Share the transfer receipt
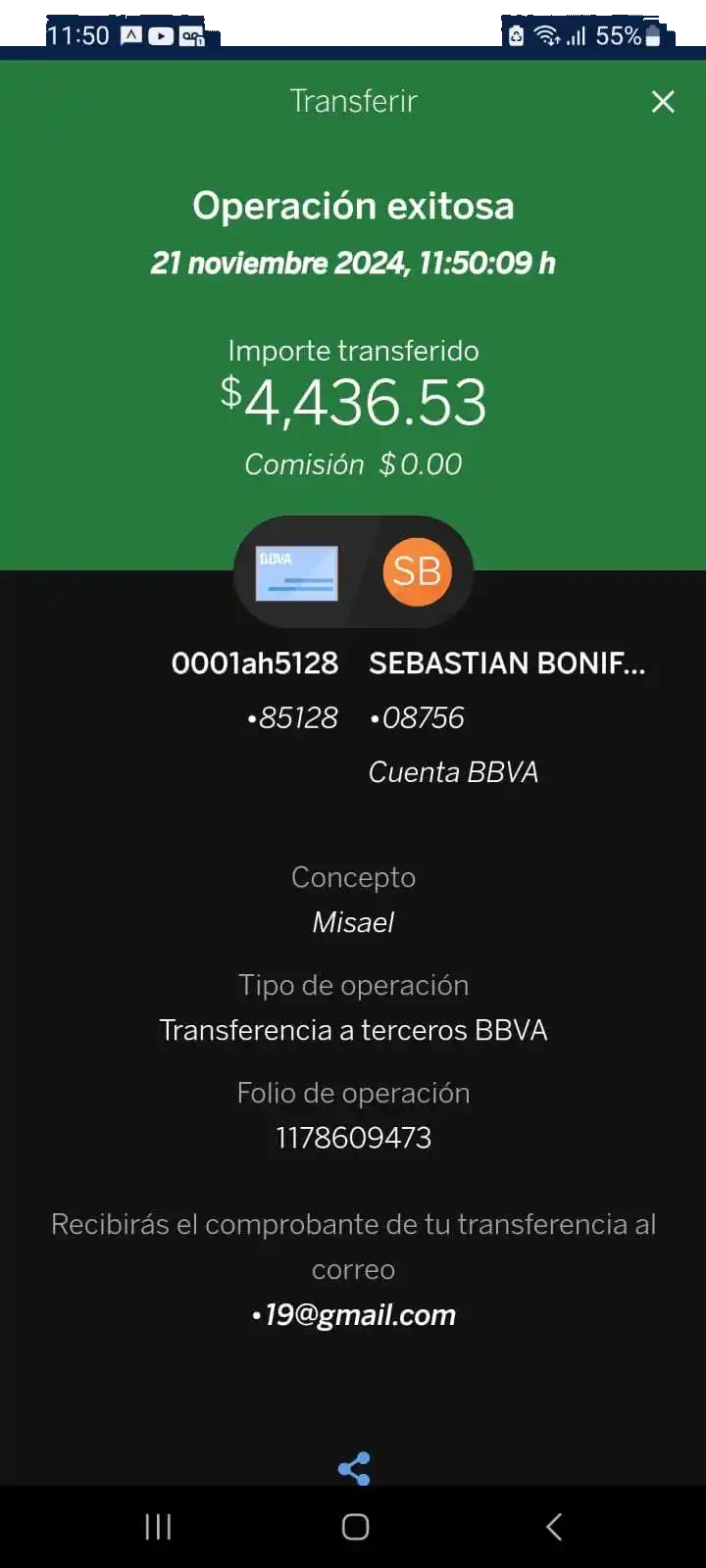706x1568 pixels. point(354,1468)
